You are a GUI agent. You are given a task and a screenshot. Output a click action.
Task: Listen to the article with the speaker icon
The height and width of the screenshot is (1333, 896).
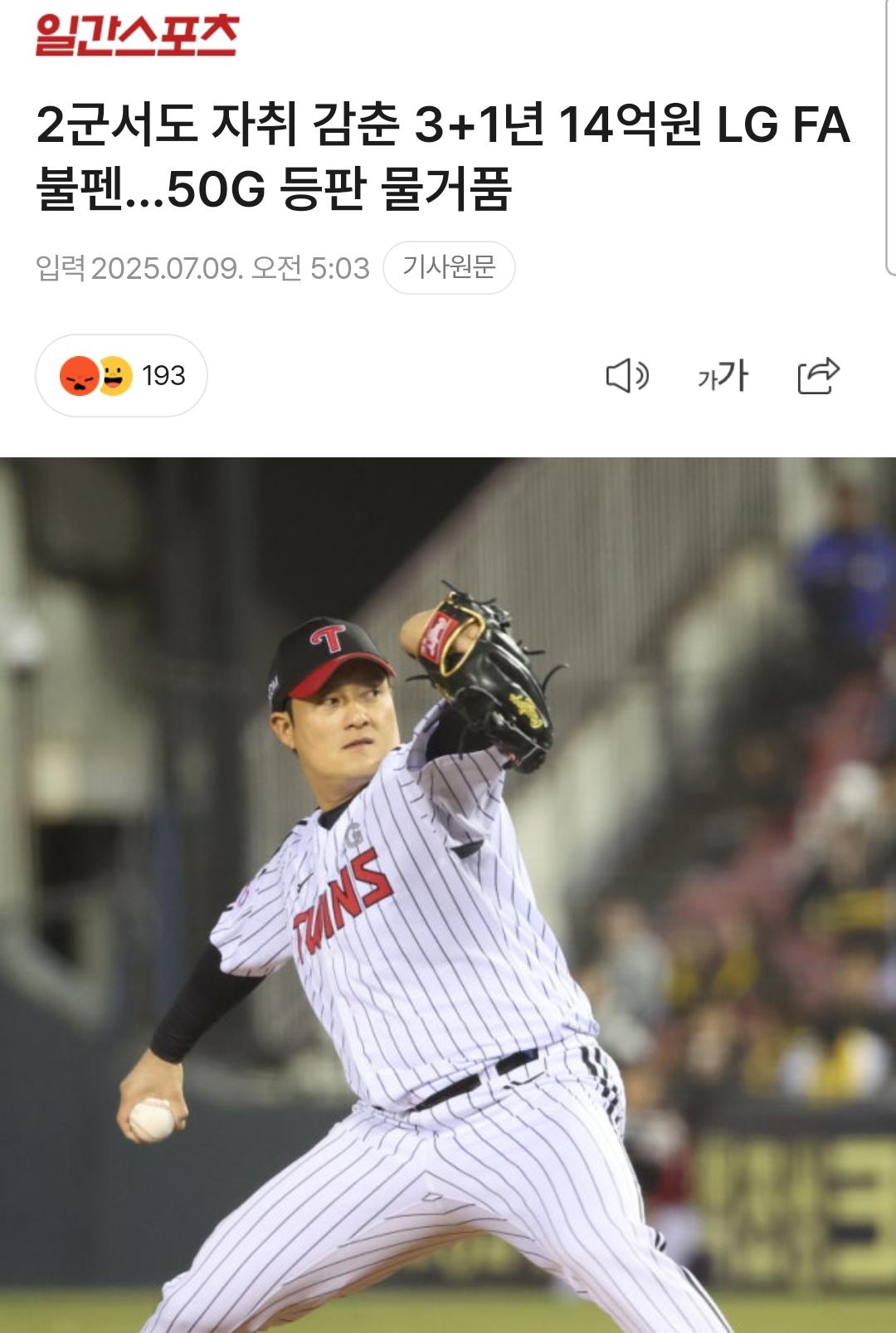coord(627,376)
